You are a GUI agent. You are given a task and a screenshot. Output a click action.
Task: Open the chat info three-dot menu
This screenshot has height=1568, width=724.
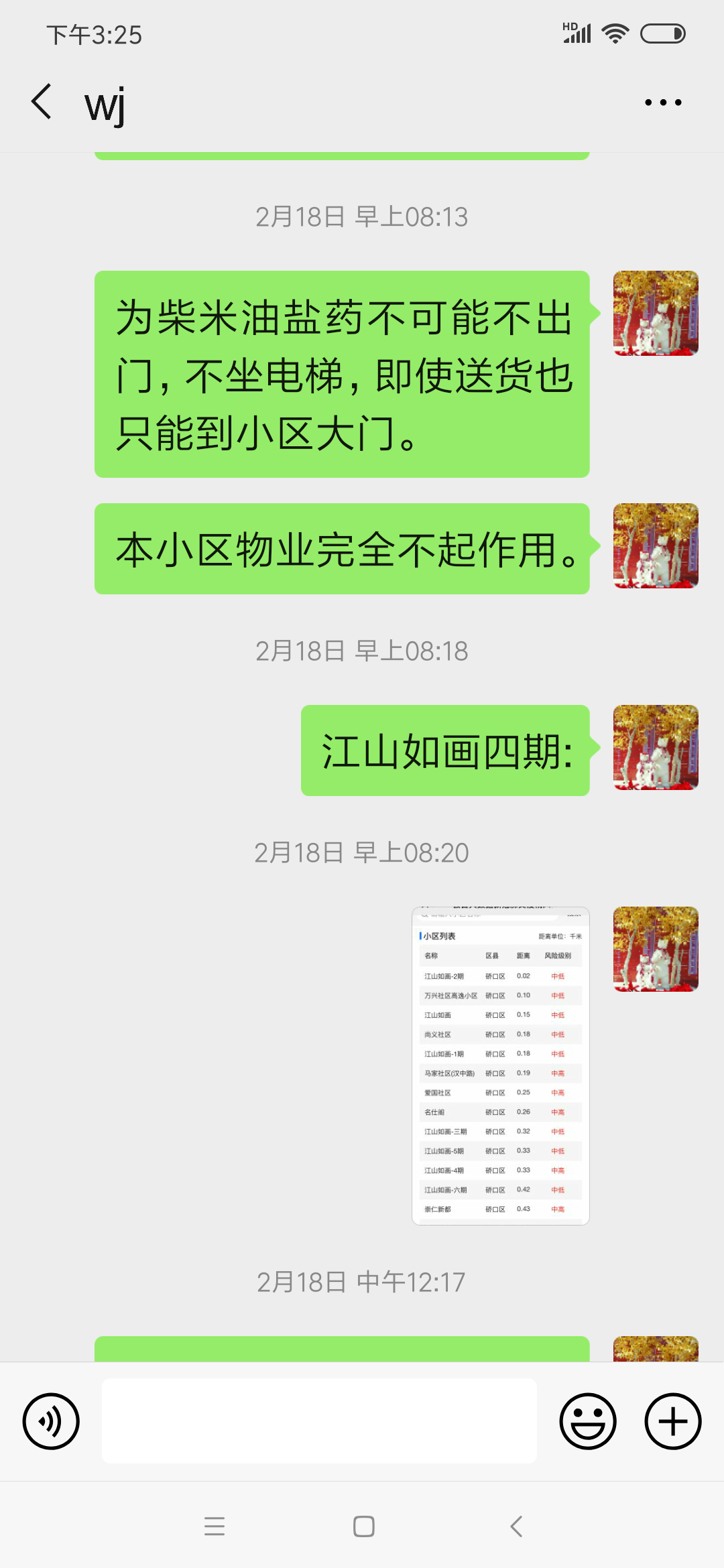tap(662, 103)
